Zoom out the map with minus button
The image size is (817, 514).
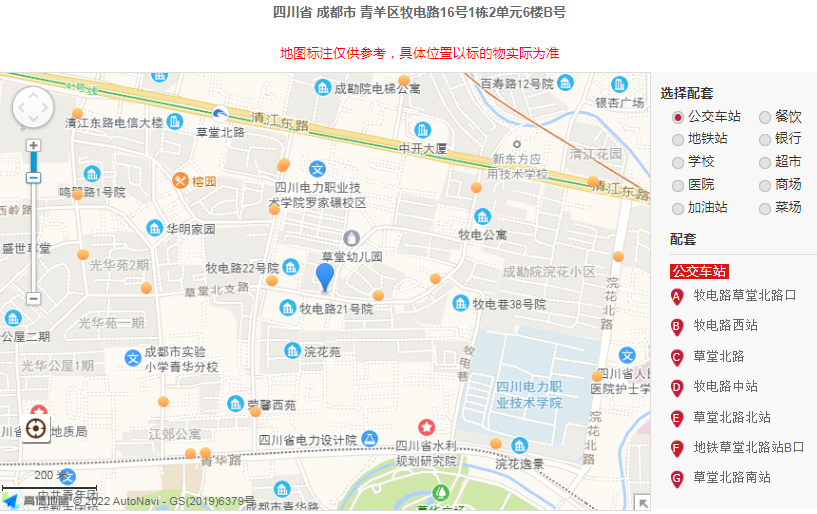coord(33,298)
